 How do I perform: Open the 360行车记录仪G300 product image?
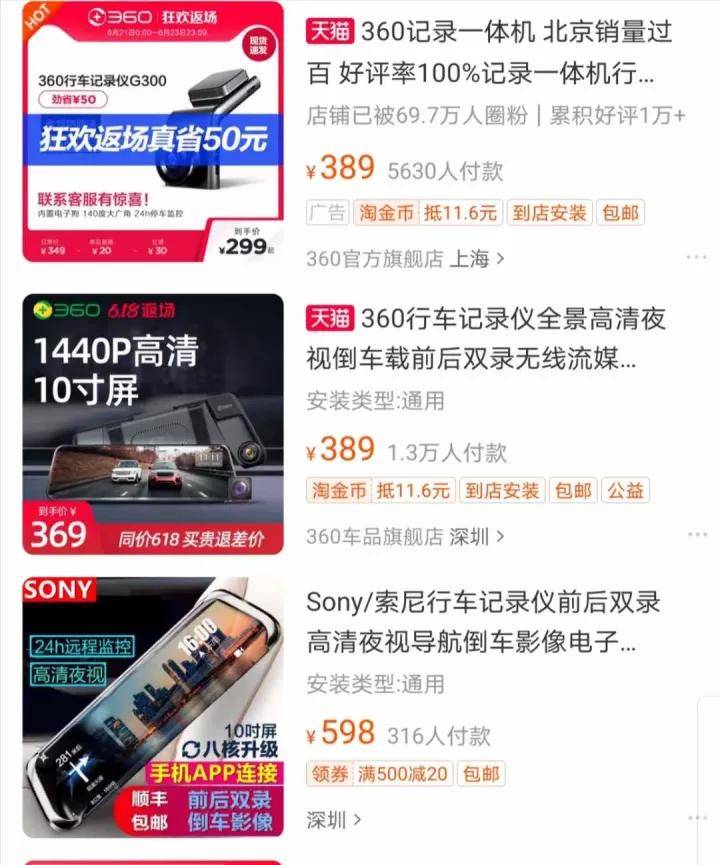(153, 132)
